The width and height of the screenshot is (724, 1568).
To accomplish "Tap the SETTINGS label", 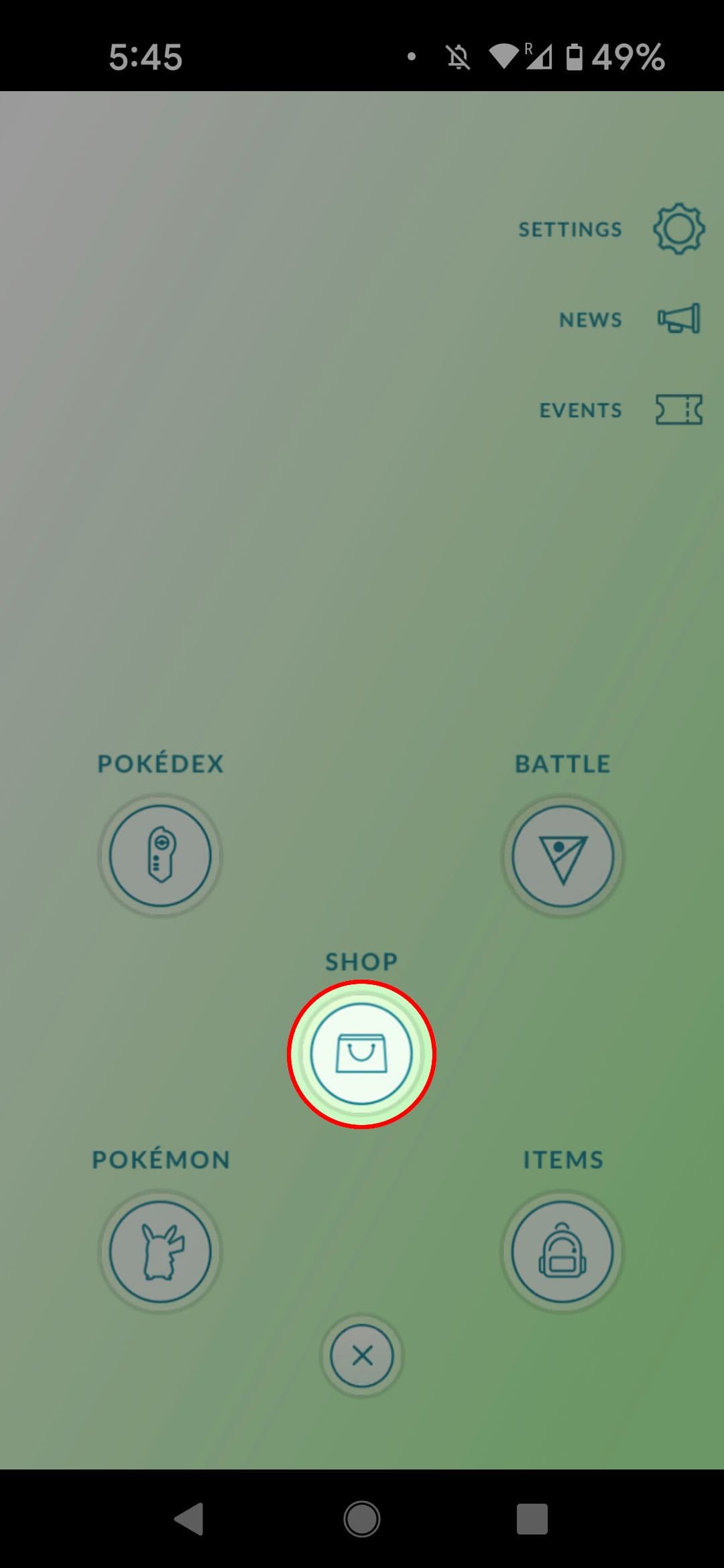I will 569,229.
